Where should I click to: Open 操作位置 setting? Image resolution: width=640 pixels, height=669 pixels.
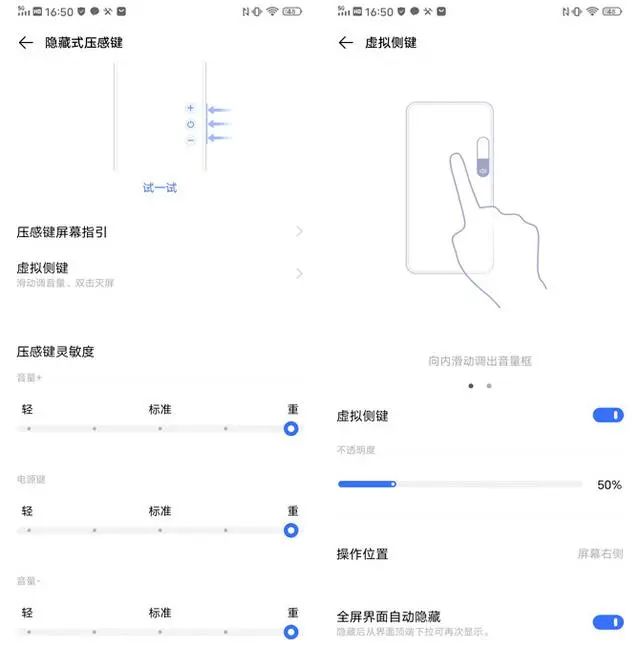point(480,554)
